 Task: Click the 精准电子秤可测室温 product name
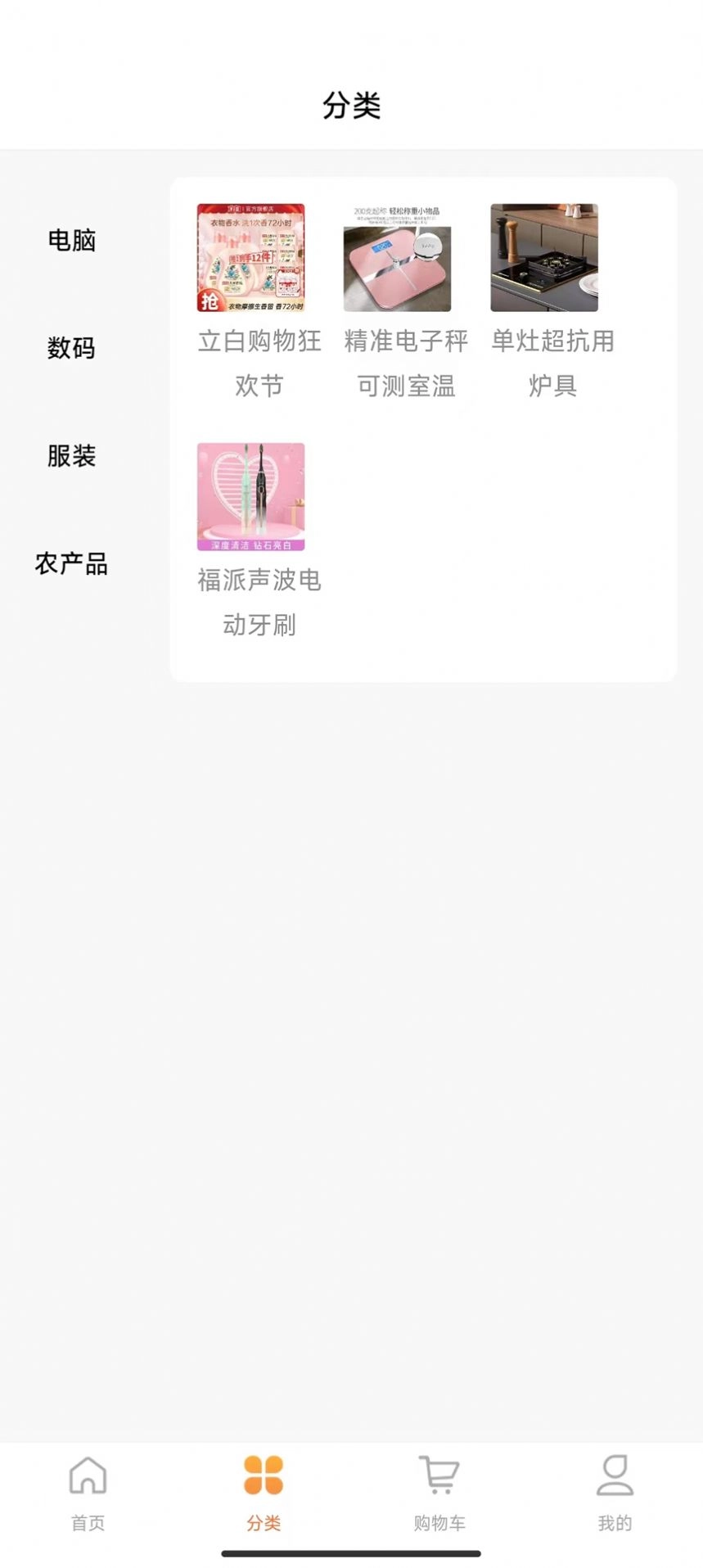[407, 364]
